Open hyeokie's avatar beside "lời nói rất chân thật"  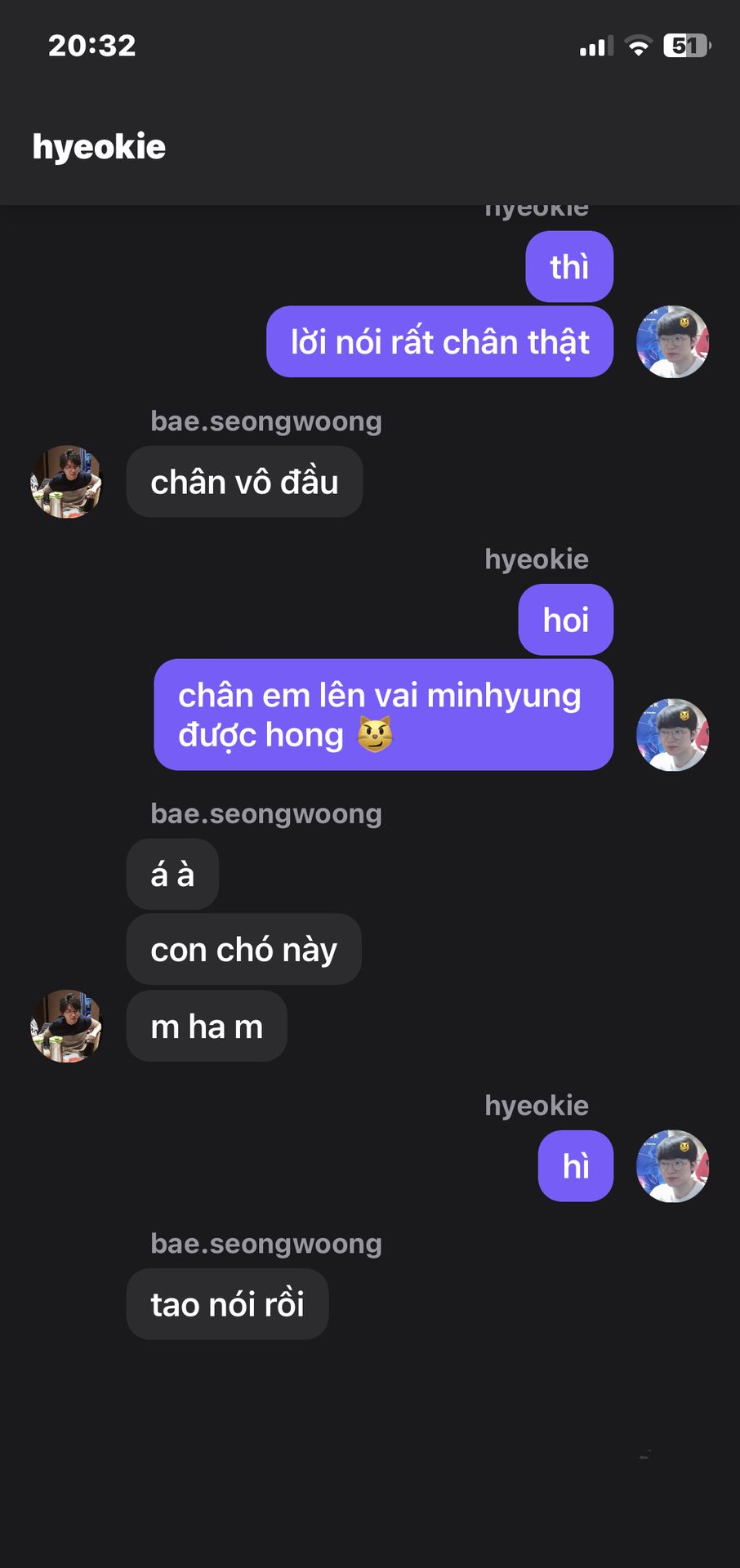click(x=672, y=342)
